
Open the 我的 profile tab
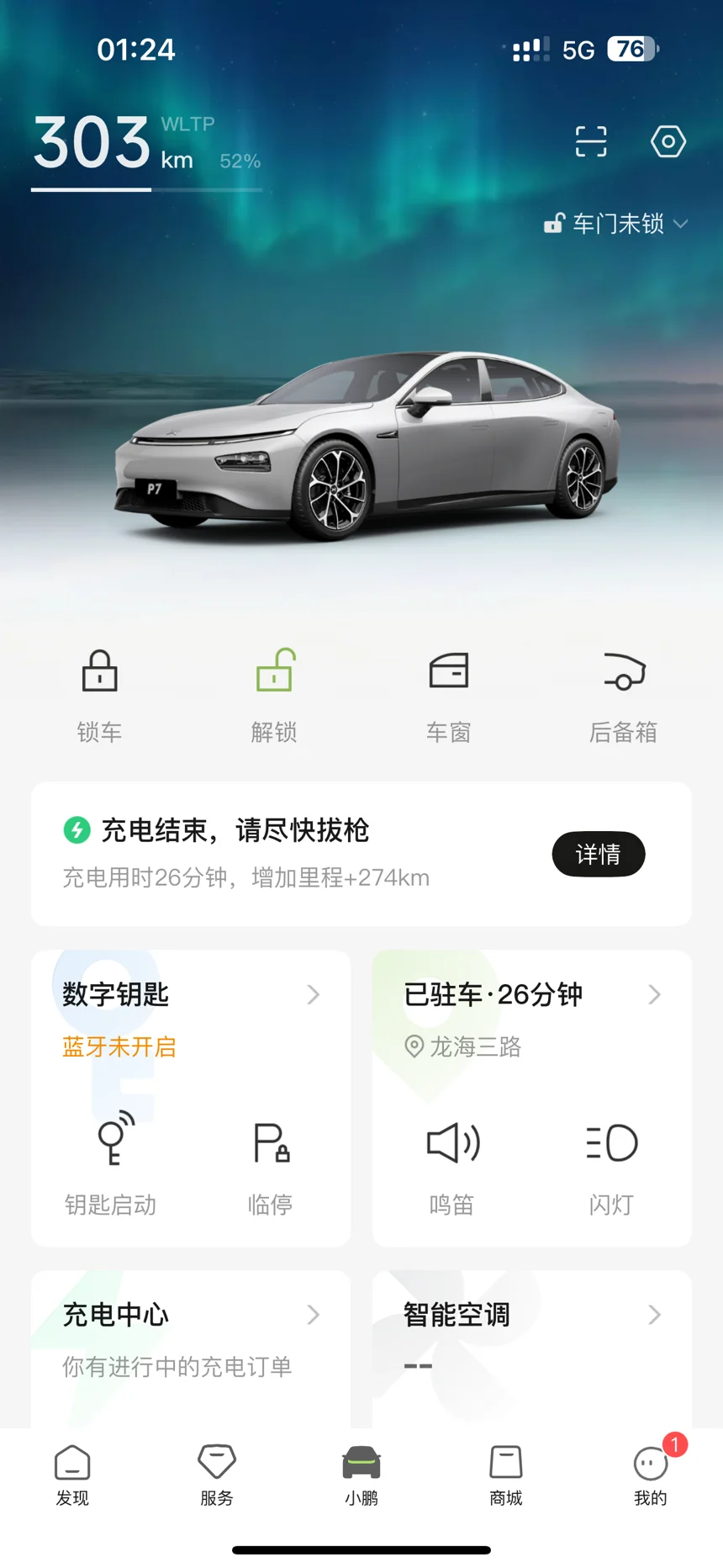click(651, 1475)
